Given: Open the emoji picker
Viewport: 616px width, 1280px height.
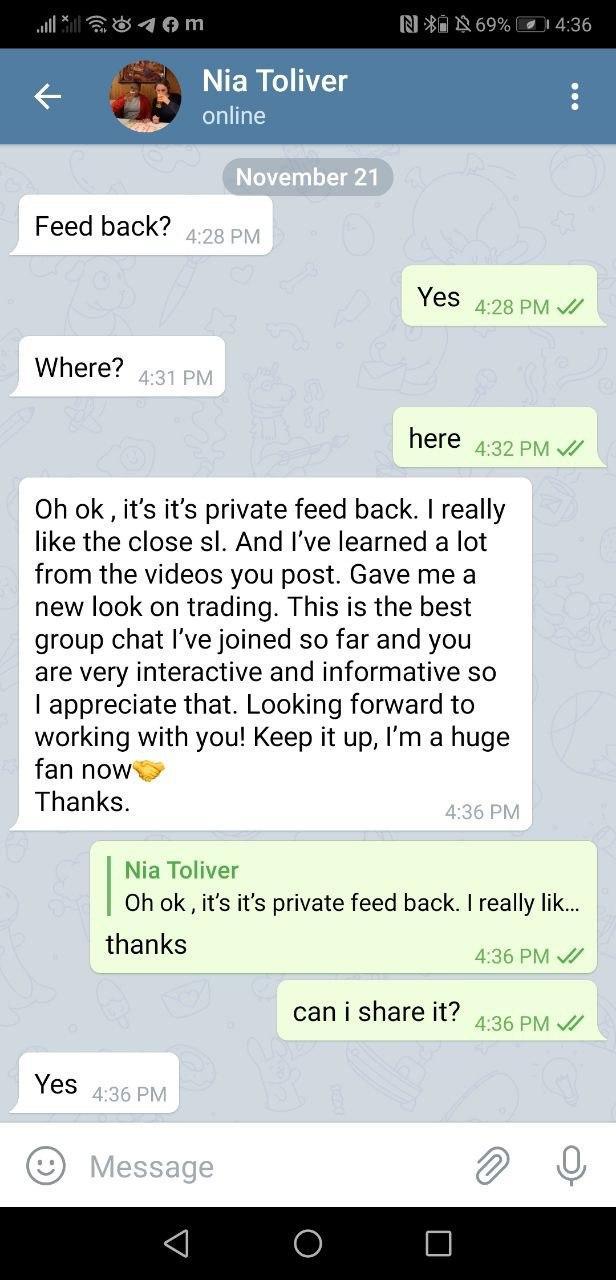Looking at the screenshot, I should [45, 1165].
